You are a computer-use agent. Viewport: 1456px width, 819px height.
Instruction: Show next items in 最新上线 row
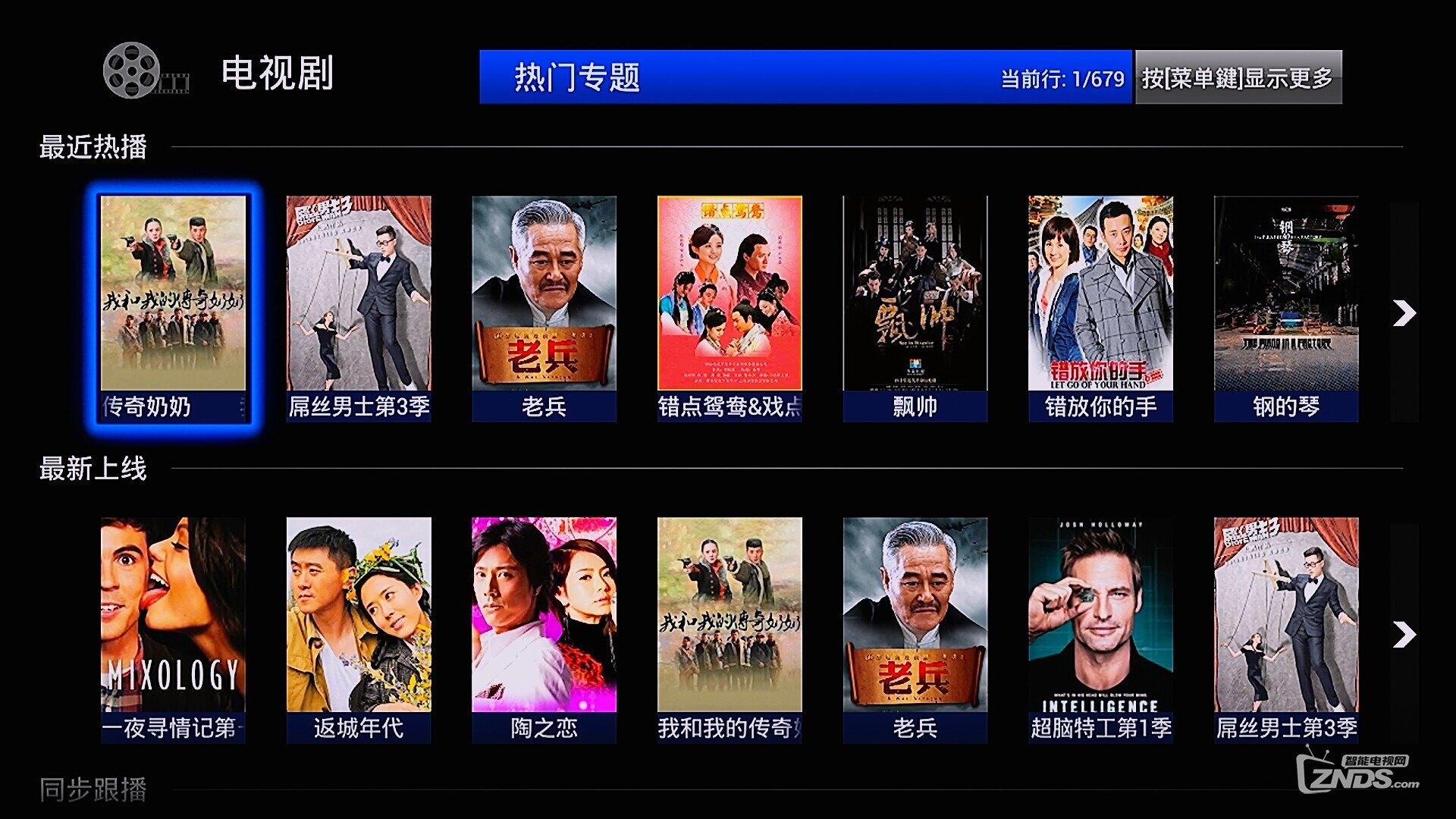click(1404, 634)
